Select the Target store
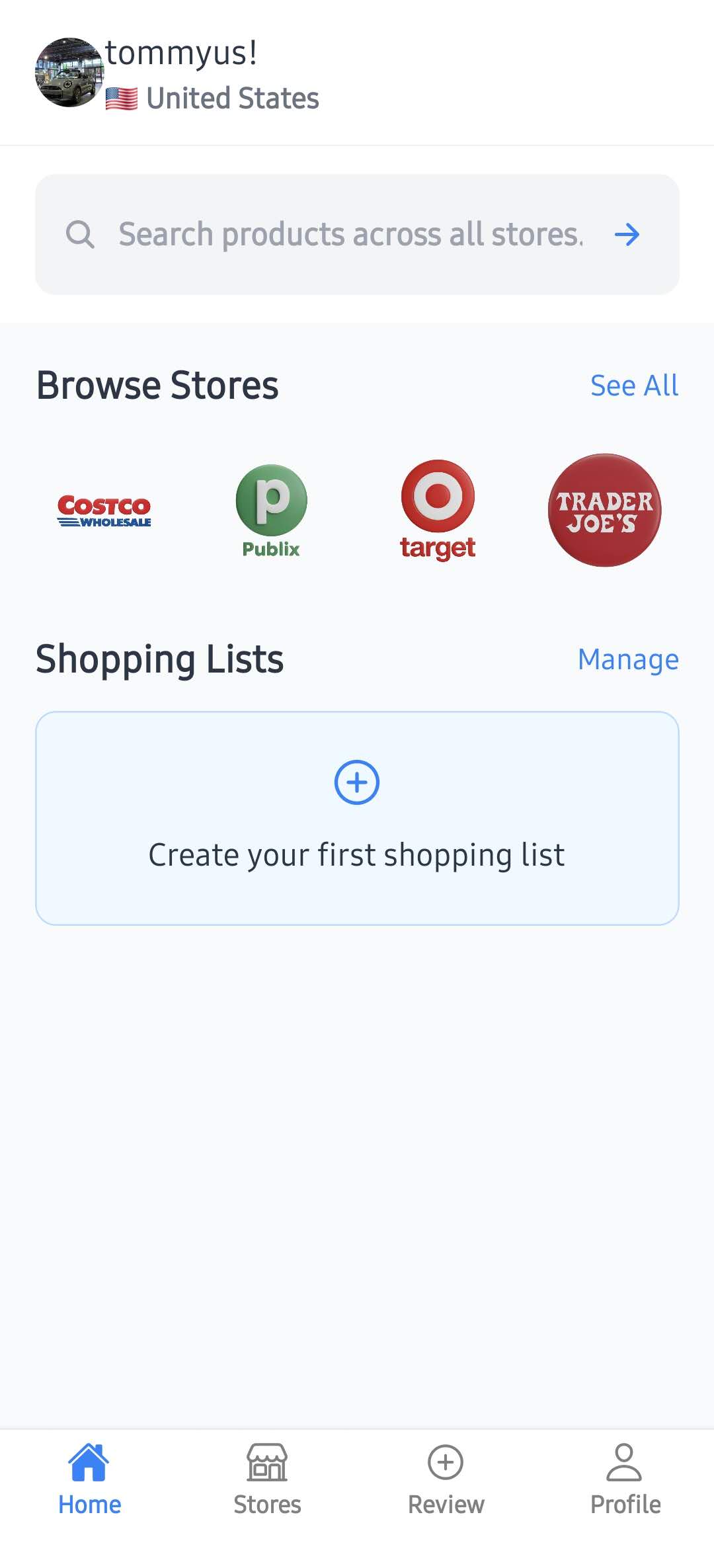Screen dimensions: 714x1568 coord(438,511)
